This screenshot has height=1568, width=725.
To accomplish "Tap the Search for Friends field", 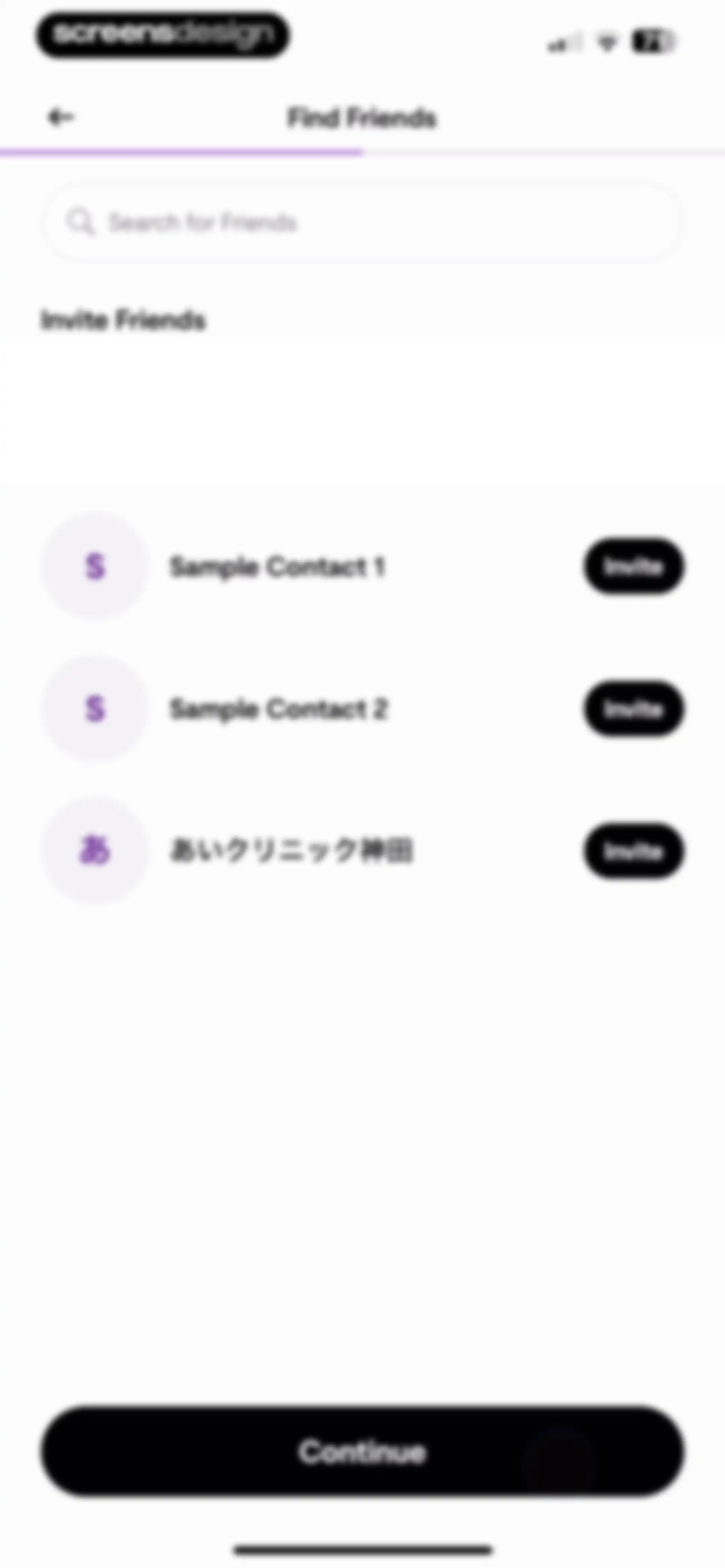I will pyautogui.click(x=361, y=222).
